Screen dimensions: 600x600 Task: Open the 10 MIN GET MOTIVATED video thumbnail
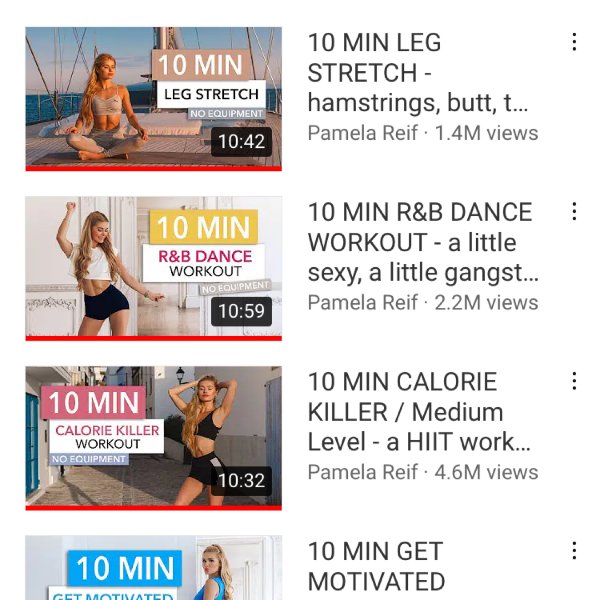153,570
